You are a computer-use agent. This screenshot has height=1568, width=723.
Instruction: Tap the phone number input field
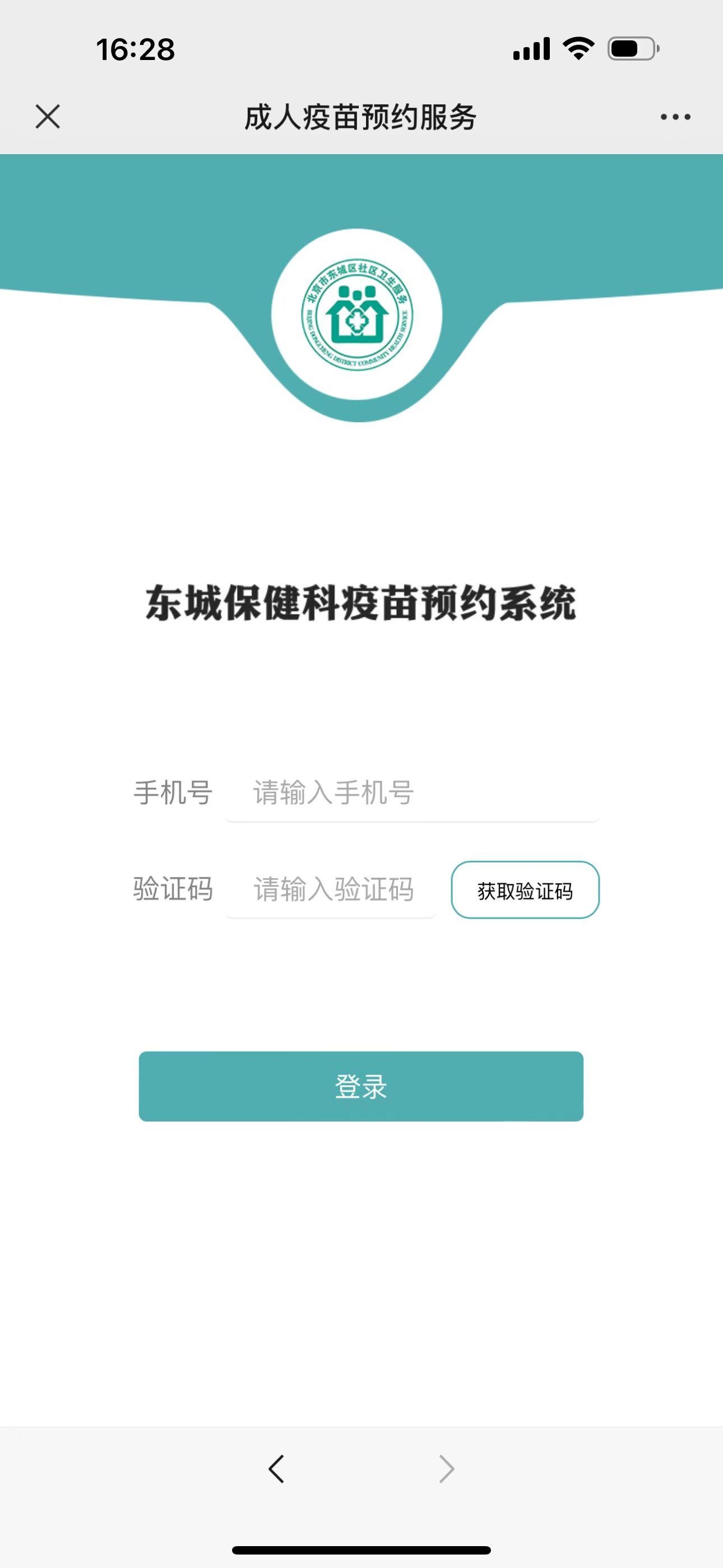(412, 793)
